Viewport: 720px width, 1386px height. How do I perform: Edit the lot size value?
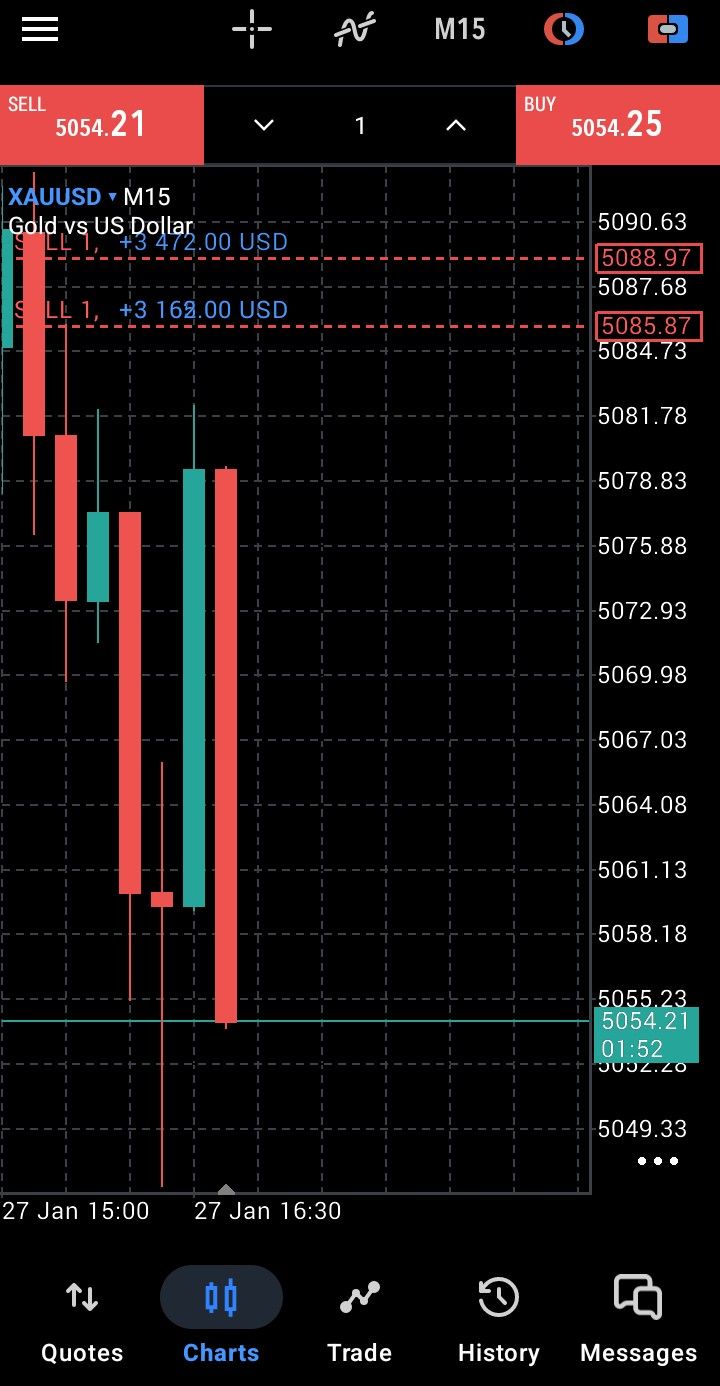[360, 125]
